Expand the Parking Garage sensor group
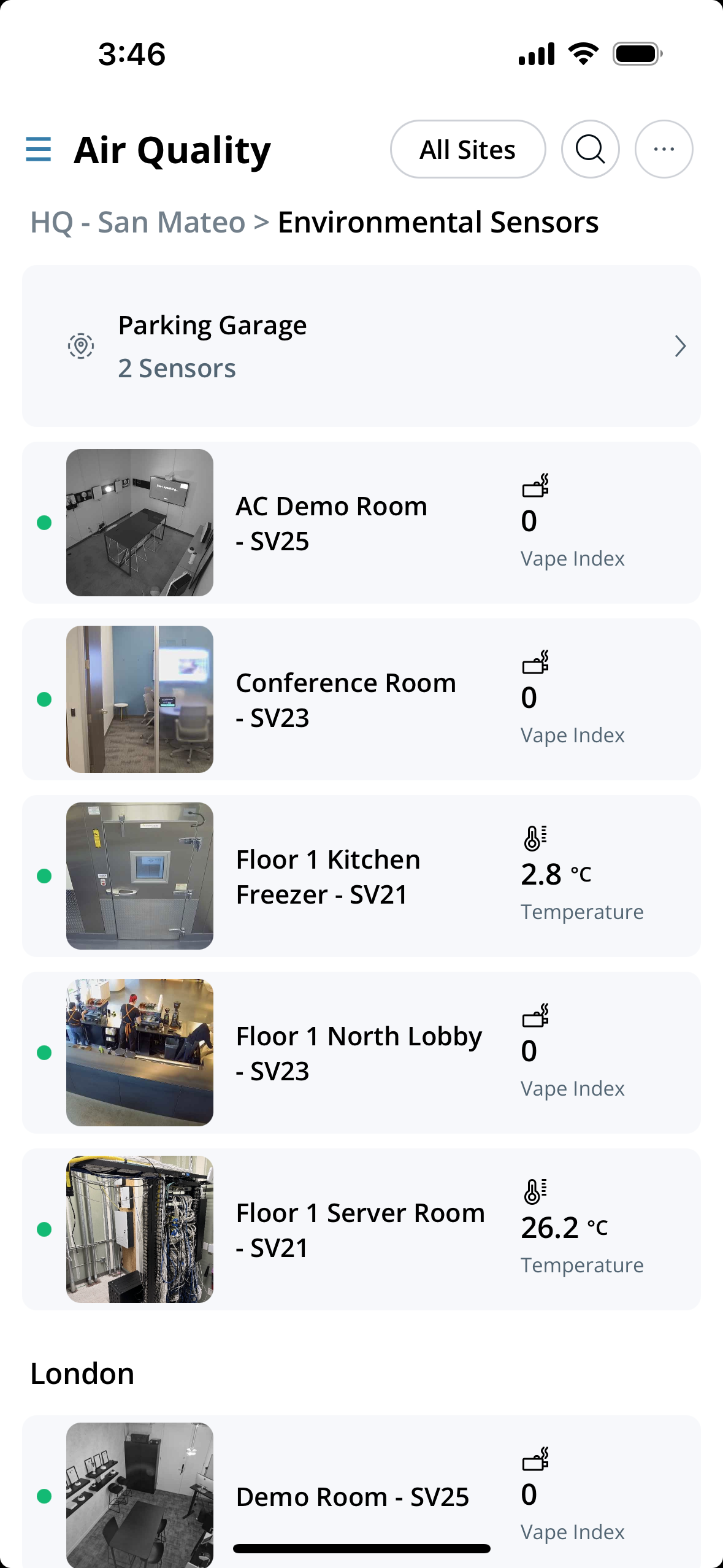Viewport: 723px width, 1568px height. tap(361, 346)
